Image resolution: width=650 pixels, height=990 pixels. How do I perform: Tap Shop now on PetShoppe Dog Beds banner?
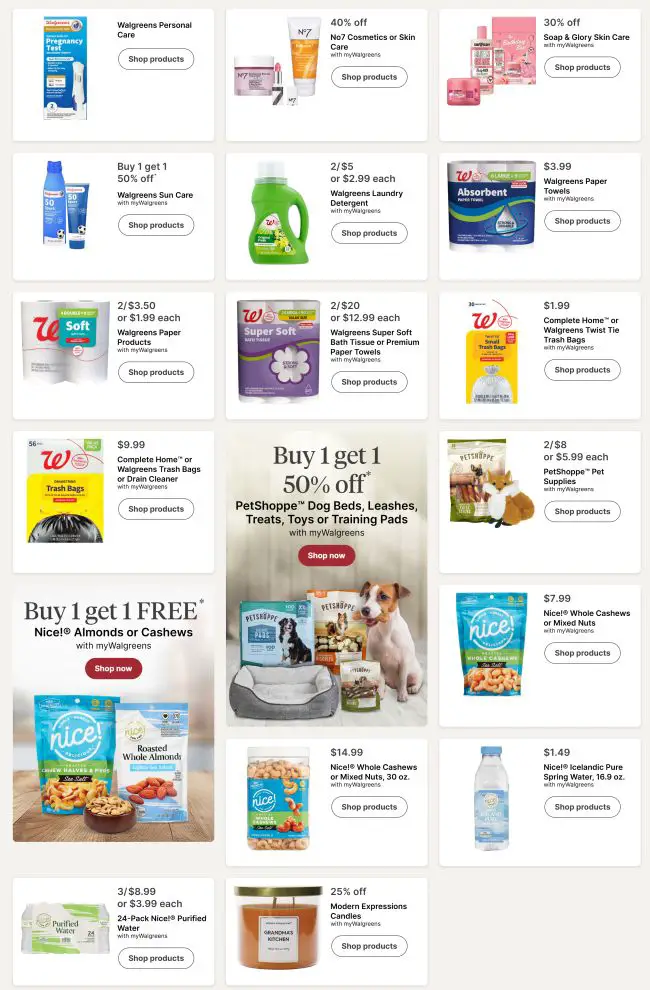pyautogui.click(x=327, y=556)
